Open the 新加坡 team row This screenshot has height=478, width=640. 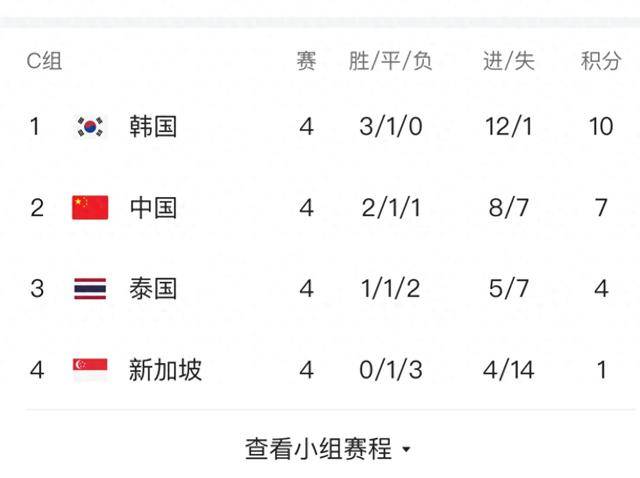(165, 370)
